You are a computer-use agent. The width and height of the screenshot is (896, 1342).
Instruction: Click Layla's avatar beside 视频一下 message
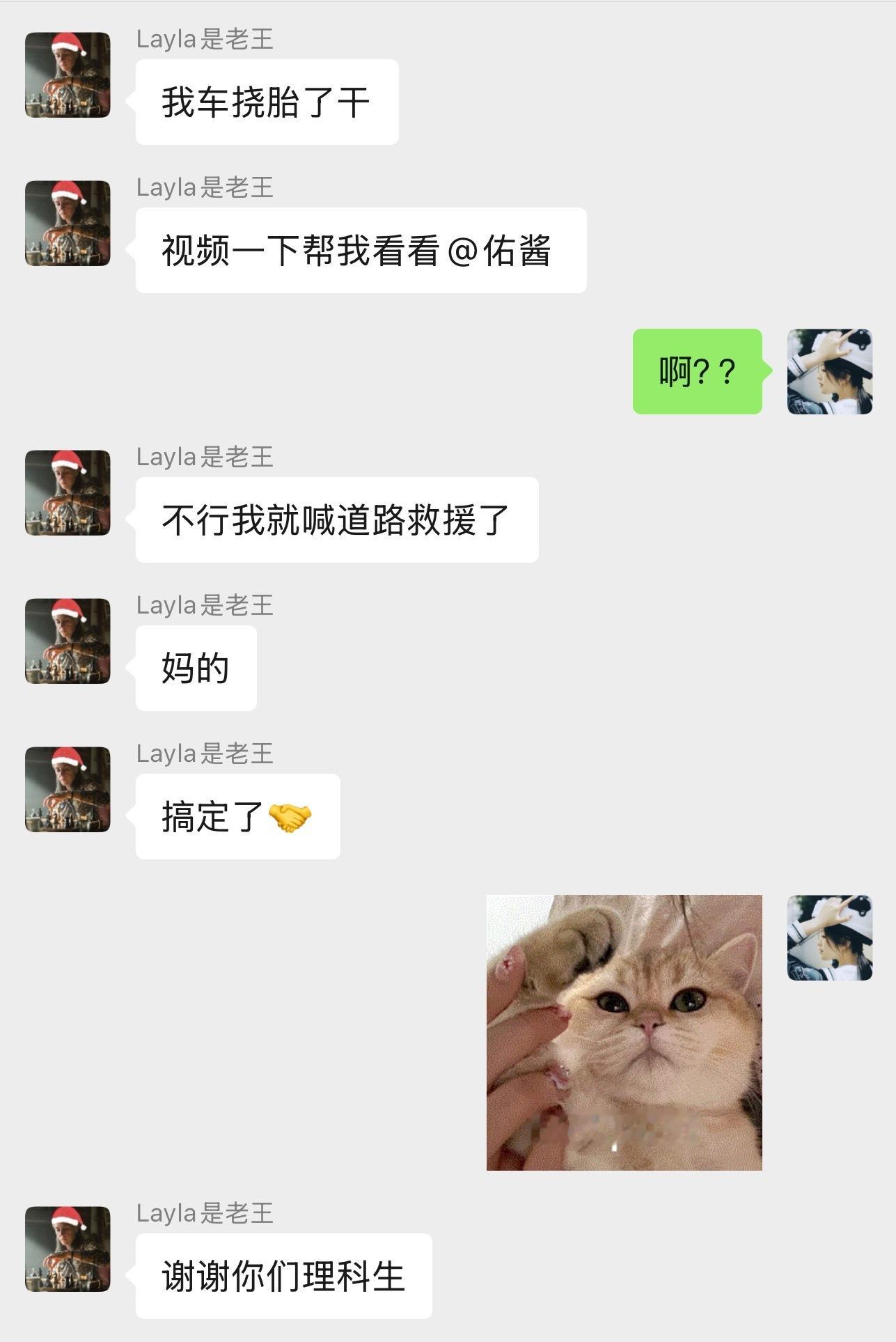pyautogui.click(x=68, y=223)
